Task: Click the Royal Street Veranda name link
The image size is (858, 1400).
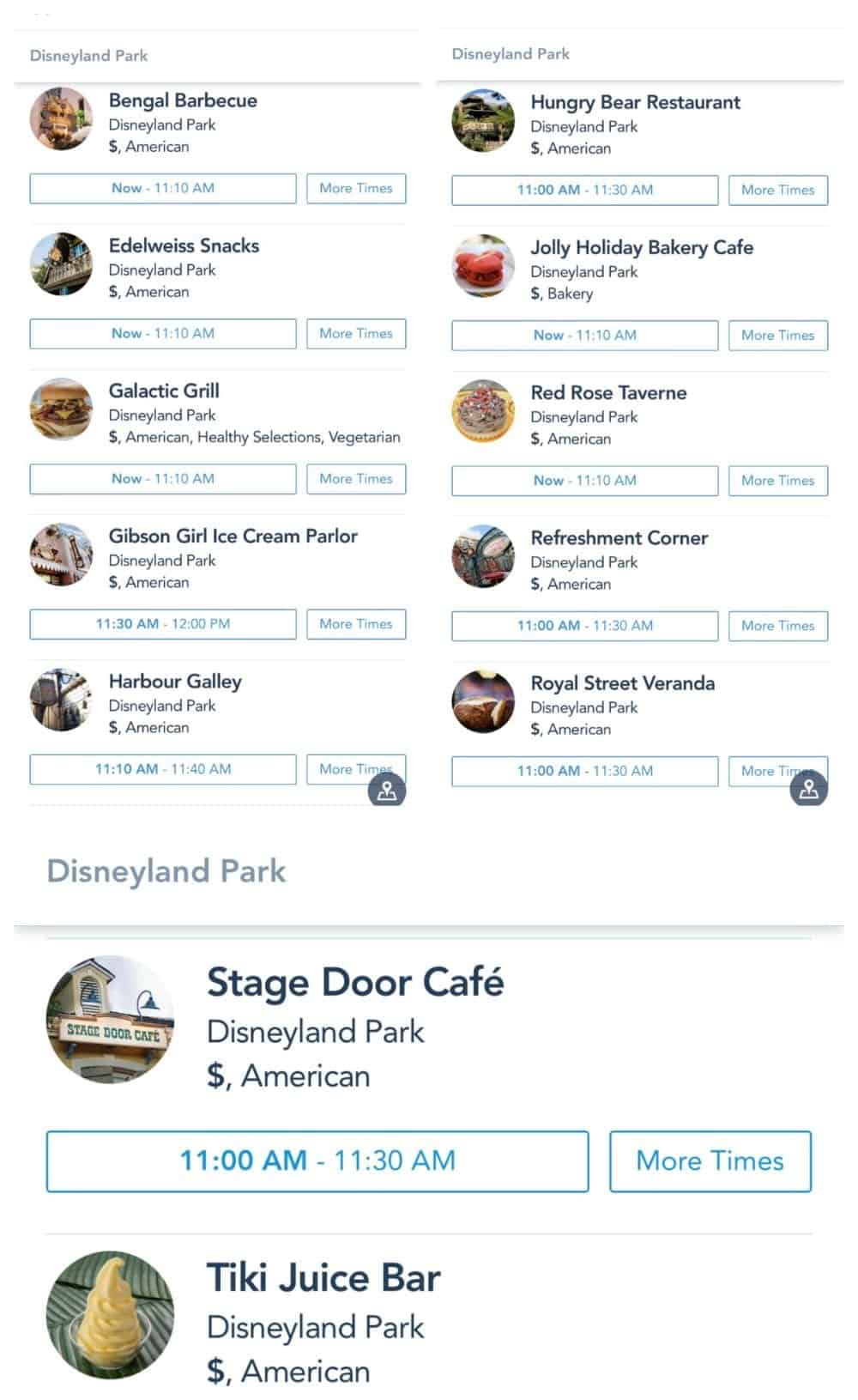Action: point(624,684)
